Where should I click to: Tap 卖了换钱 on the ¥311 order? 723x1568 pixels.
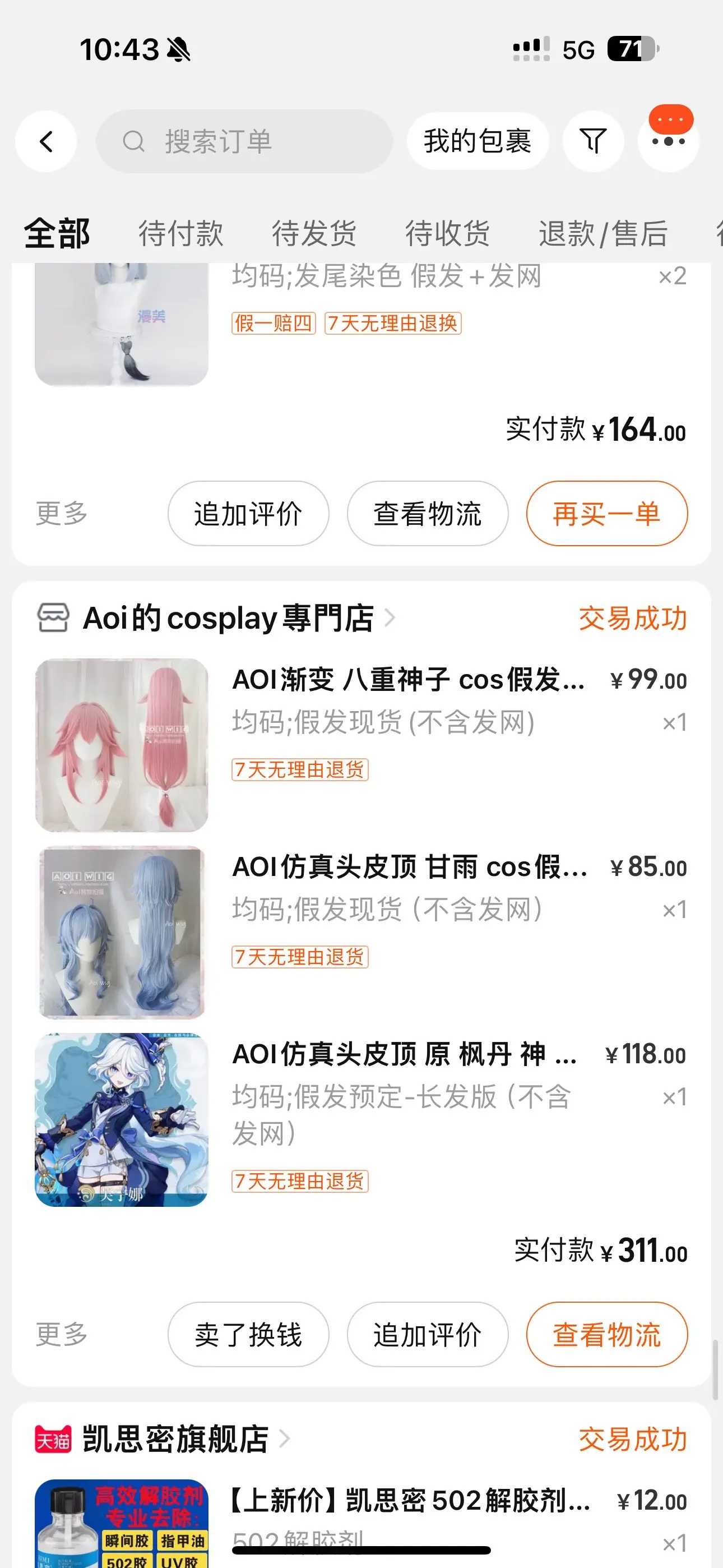248,1335
